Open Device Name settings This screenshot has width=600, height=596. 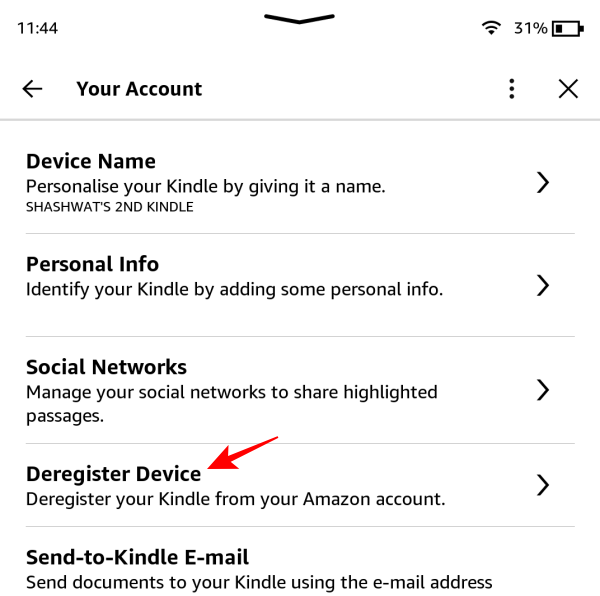pos(288,183)
